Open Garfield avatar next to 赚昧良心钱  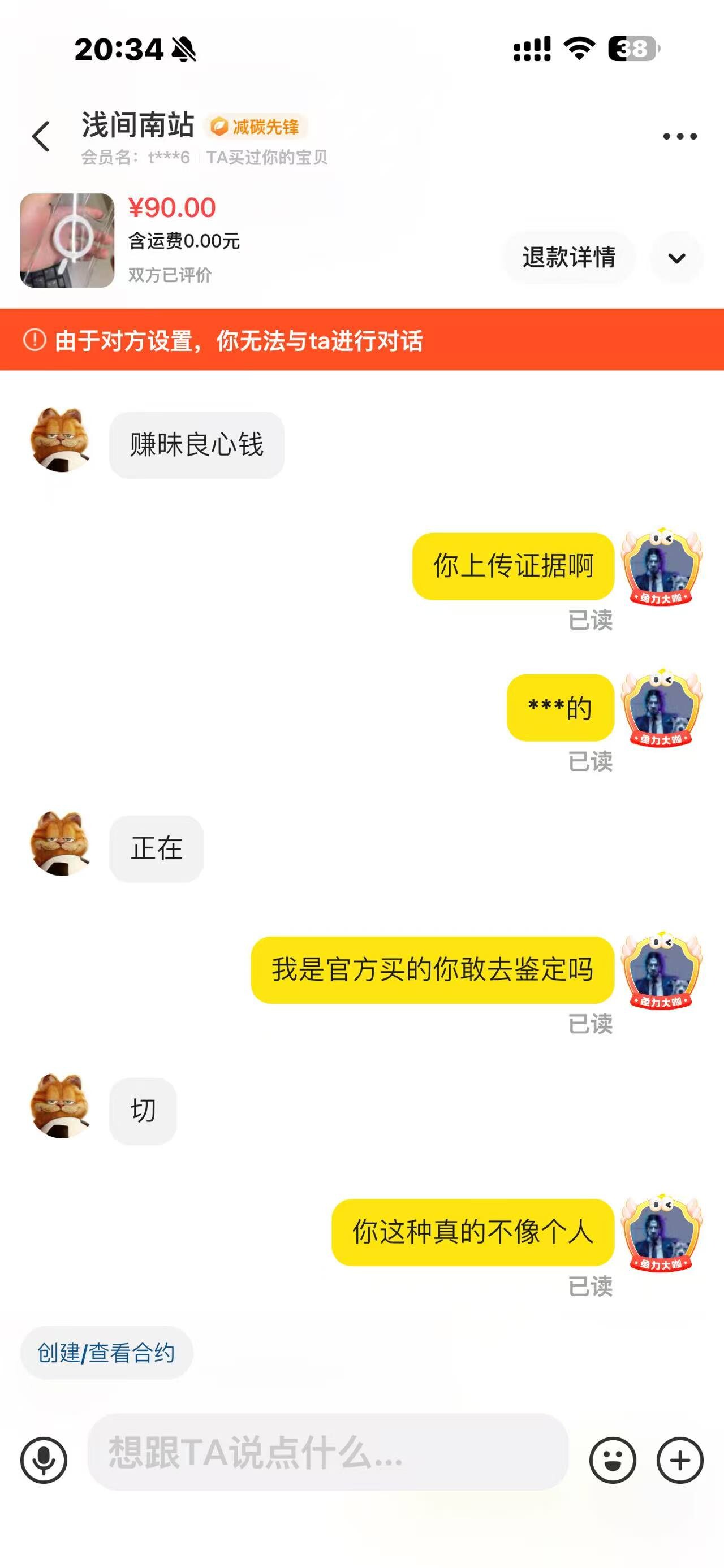coord(61,440)
